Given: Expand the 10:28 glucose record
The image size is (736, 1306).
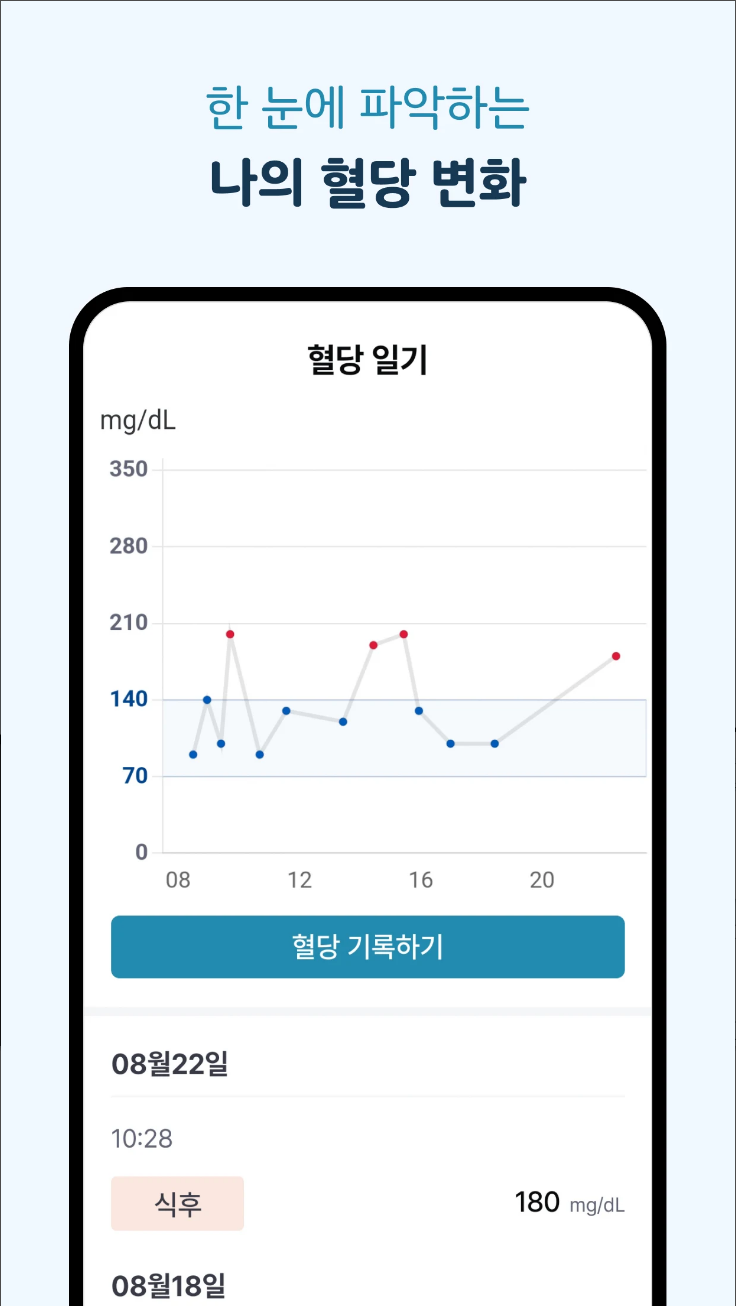Looking at the screenshot, I should 144,1139.
